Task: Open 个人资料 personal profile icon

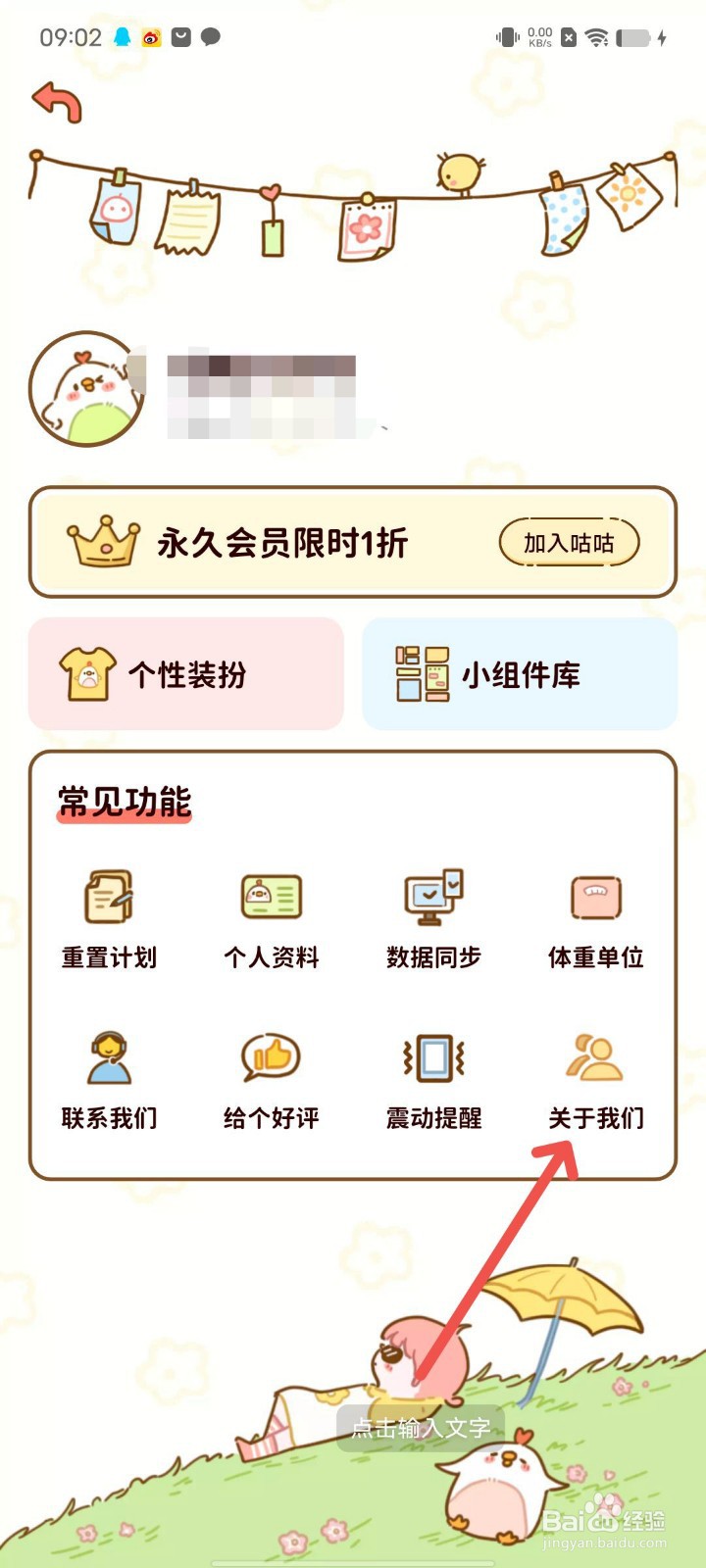Action: point(270,897)
